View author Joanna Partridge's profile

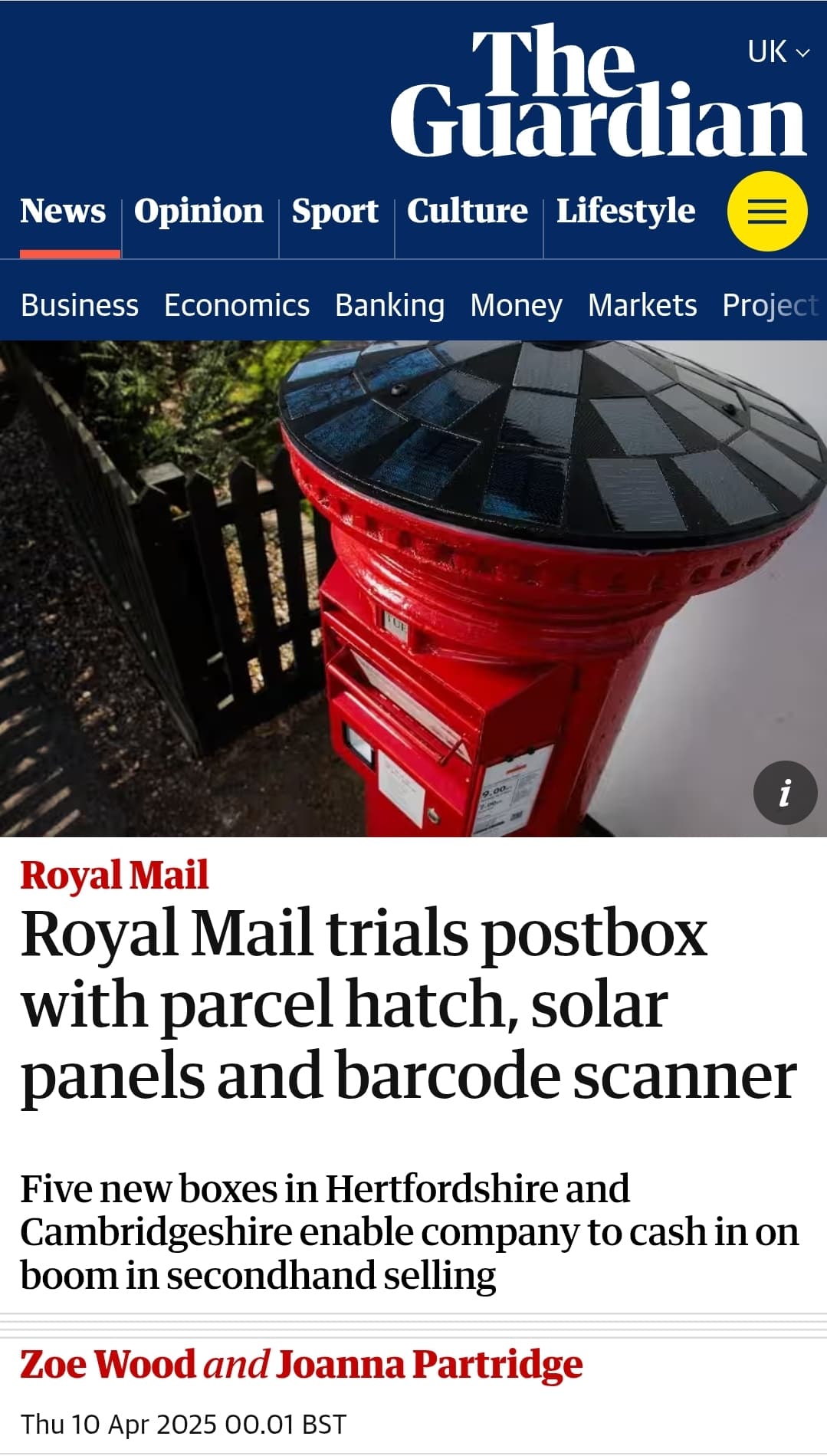coord(429,1365)
